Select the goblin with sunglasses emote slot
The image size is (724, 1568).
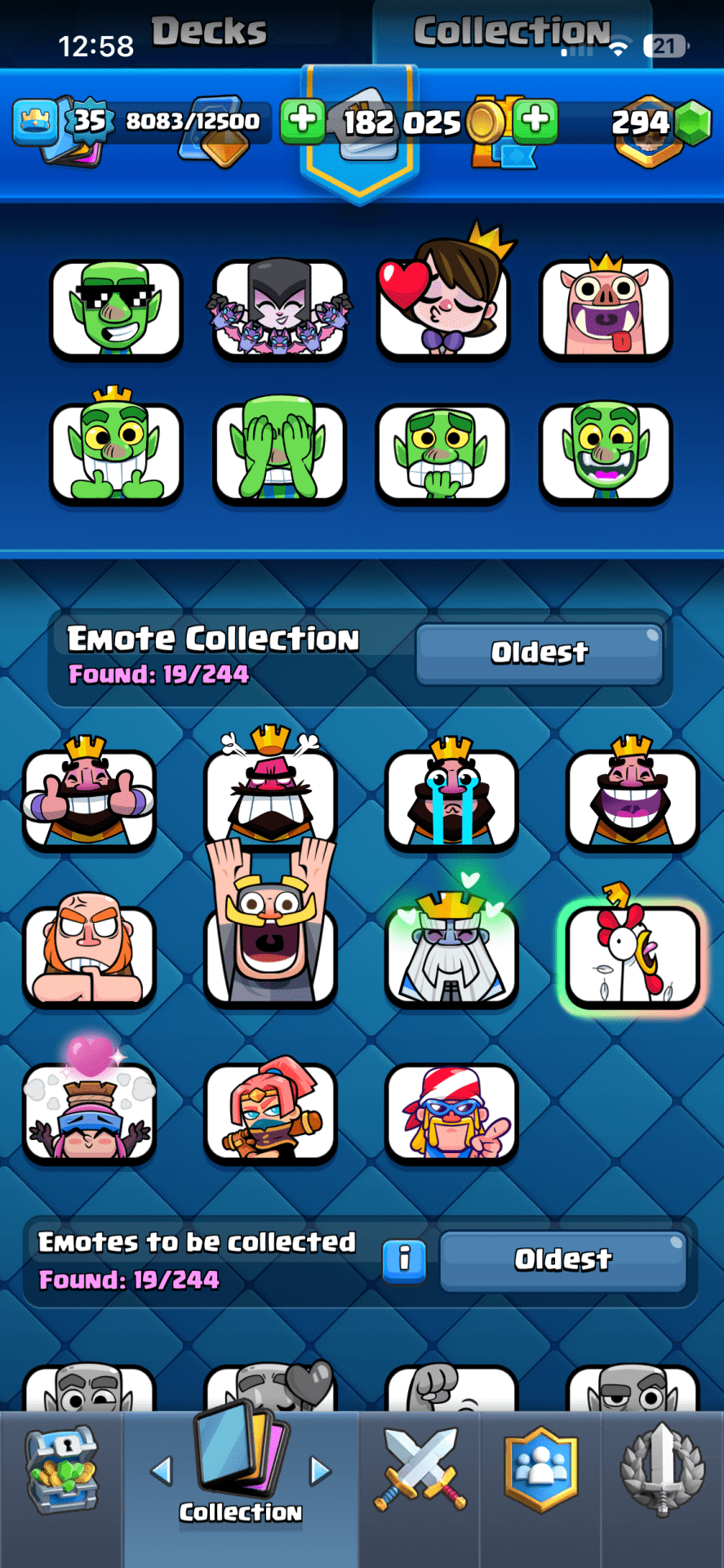point(116,310)
